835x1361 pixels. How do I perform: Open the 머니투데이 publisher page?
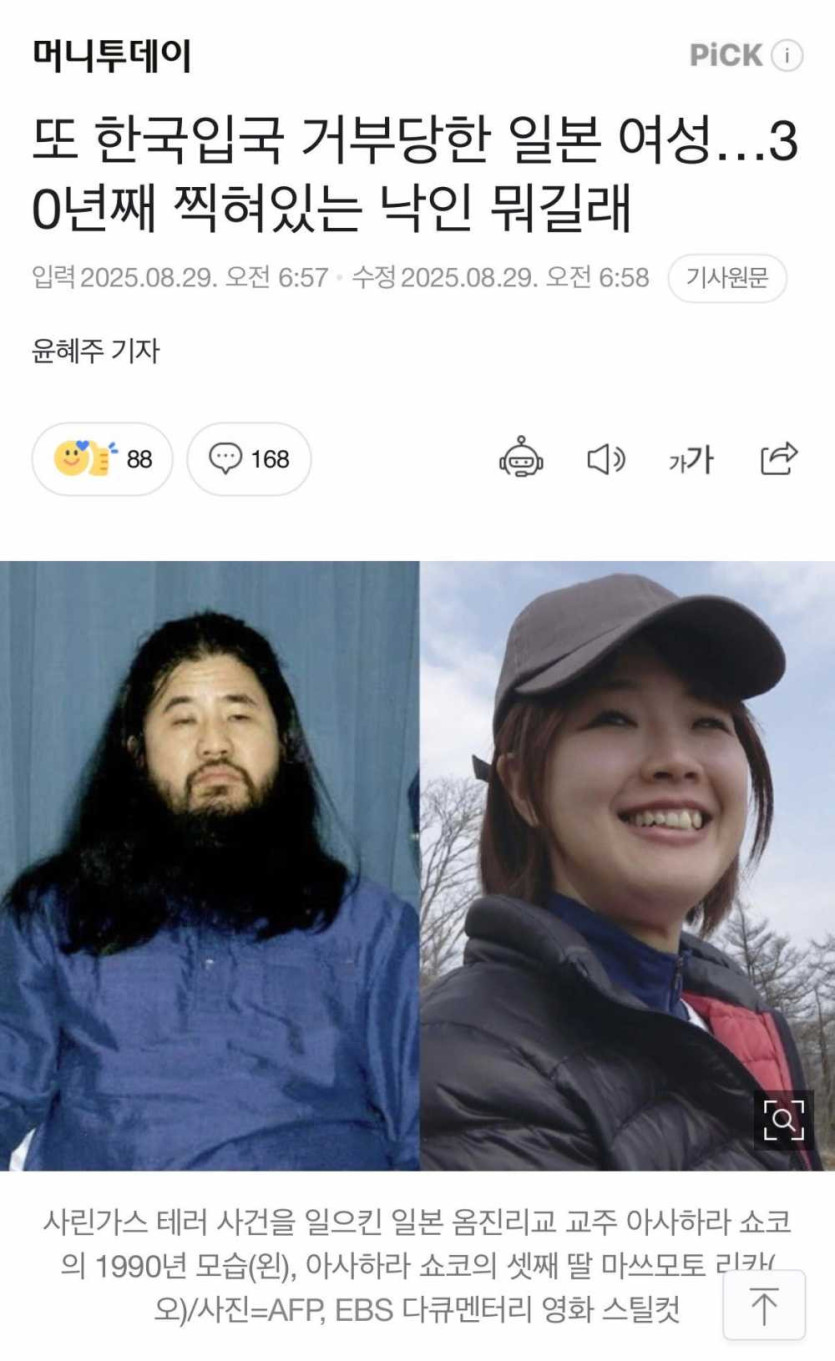click(111, 56)
